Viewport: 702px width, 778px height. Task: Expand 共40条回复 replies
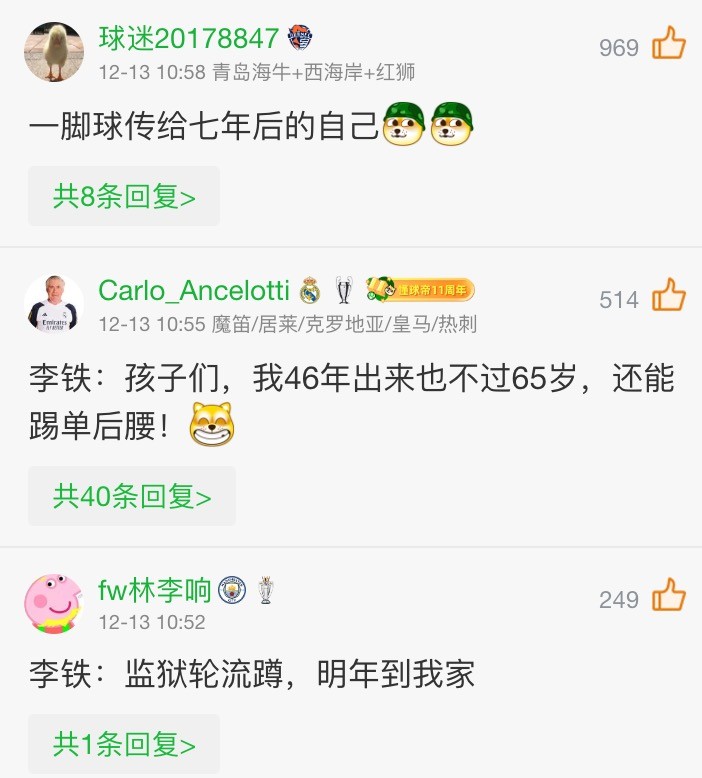tap(132, 496)
